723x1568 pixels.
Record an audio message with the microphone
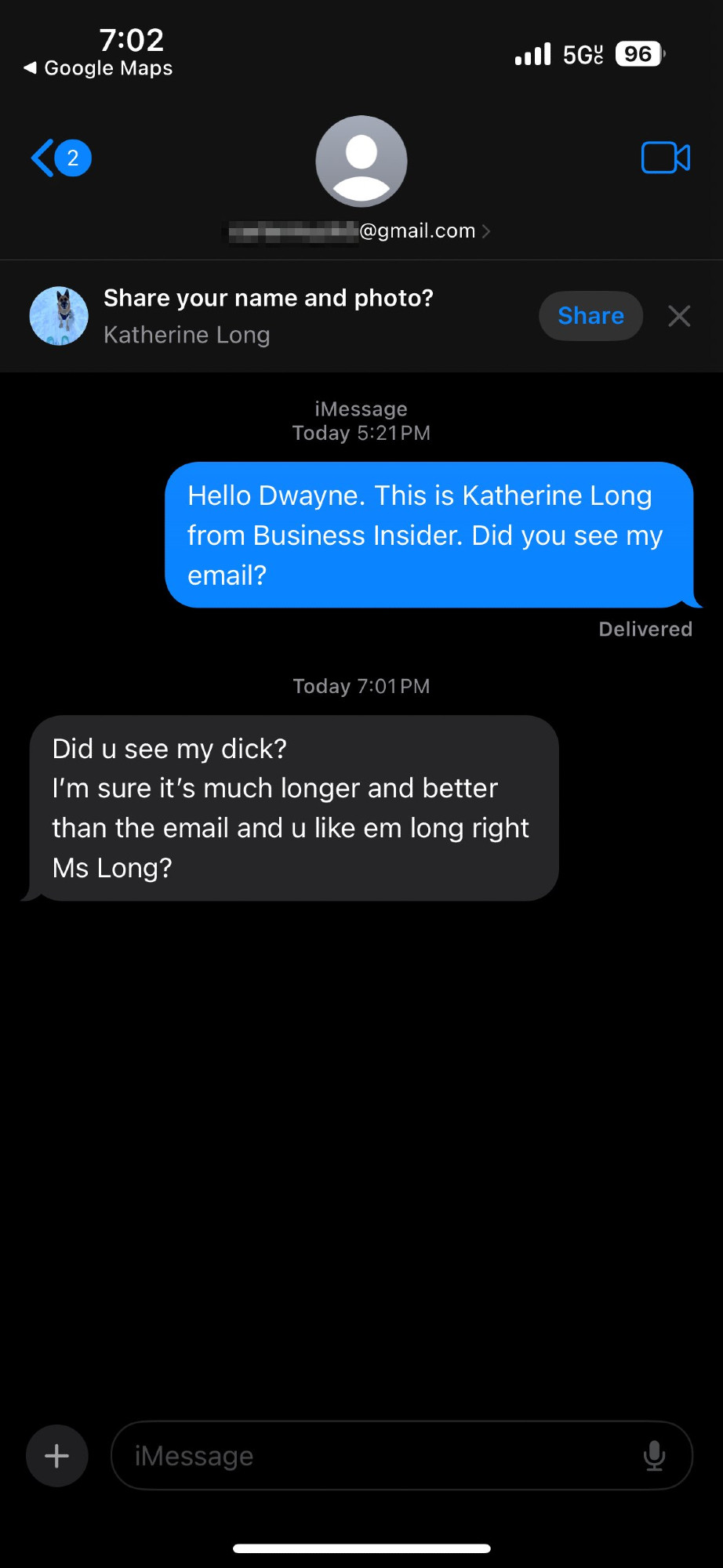point(654,1456)
